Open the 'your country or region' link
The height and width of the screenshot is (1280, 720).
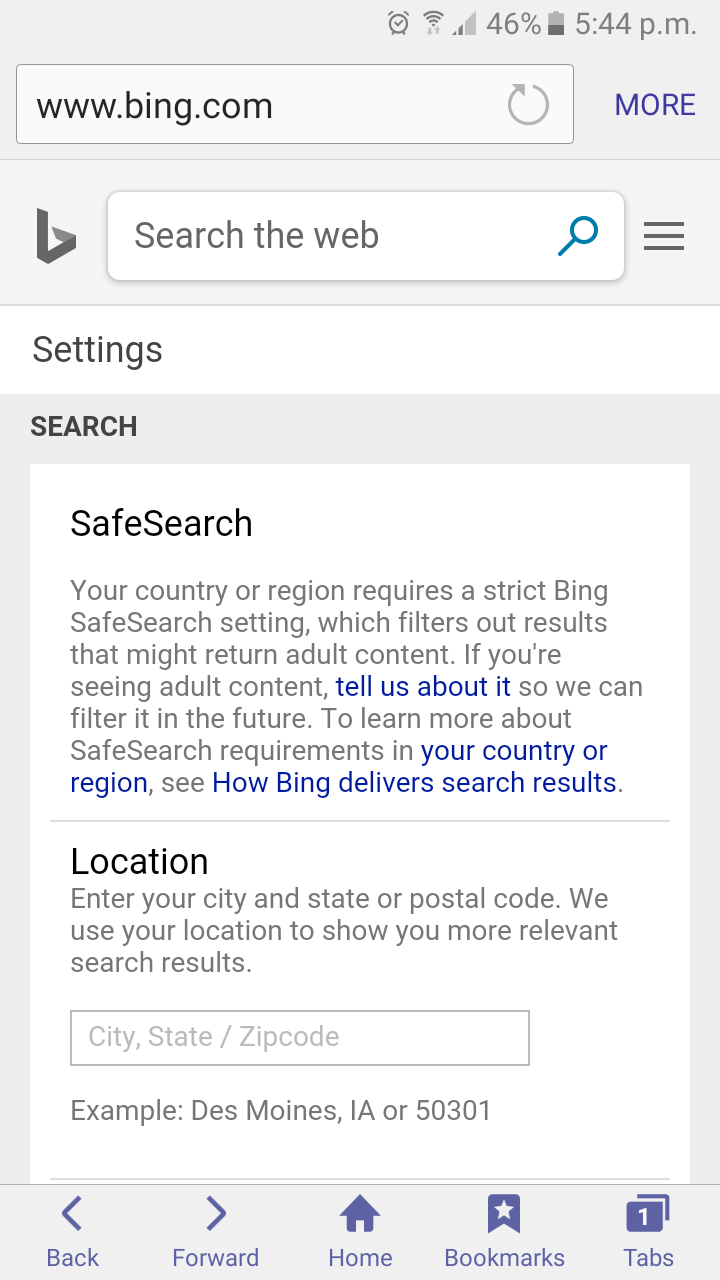coord(339,767)
